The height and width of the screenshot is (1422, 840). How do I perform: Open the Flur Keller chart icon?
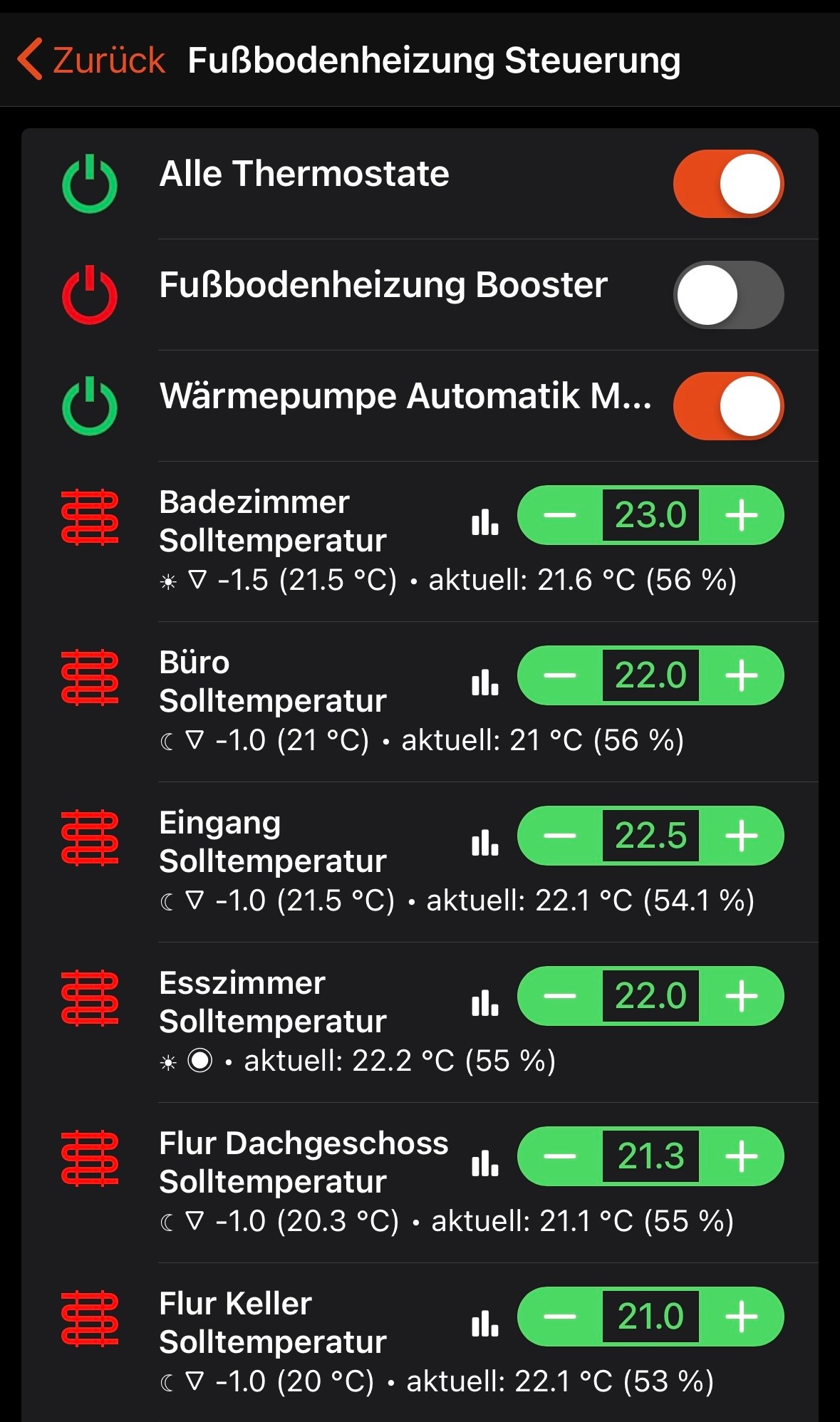(x=485, y=1324)
